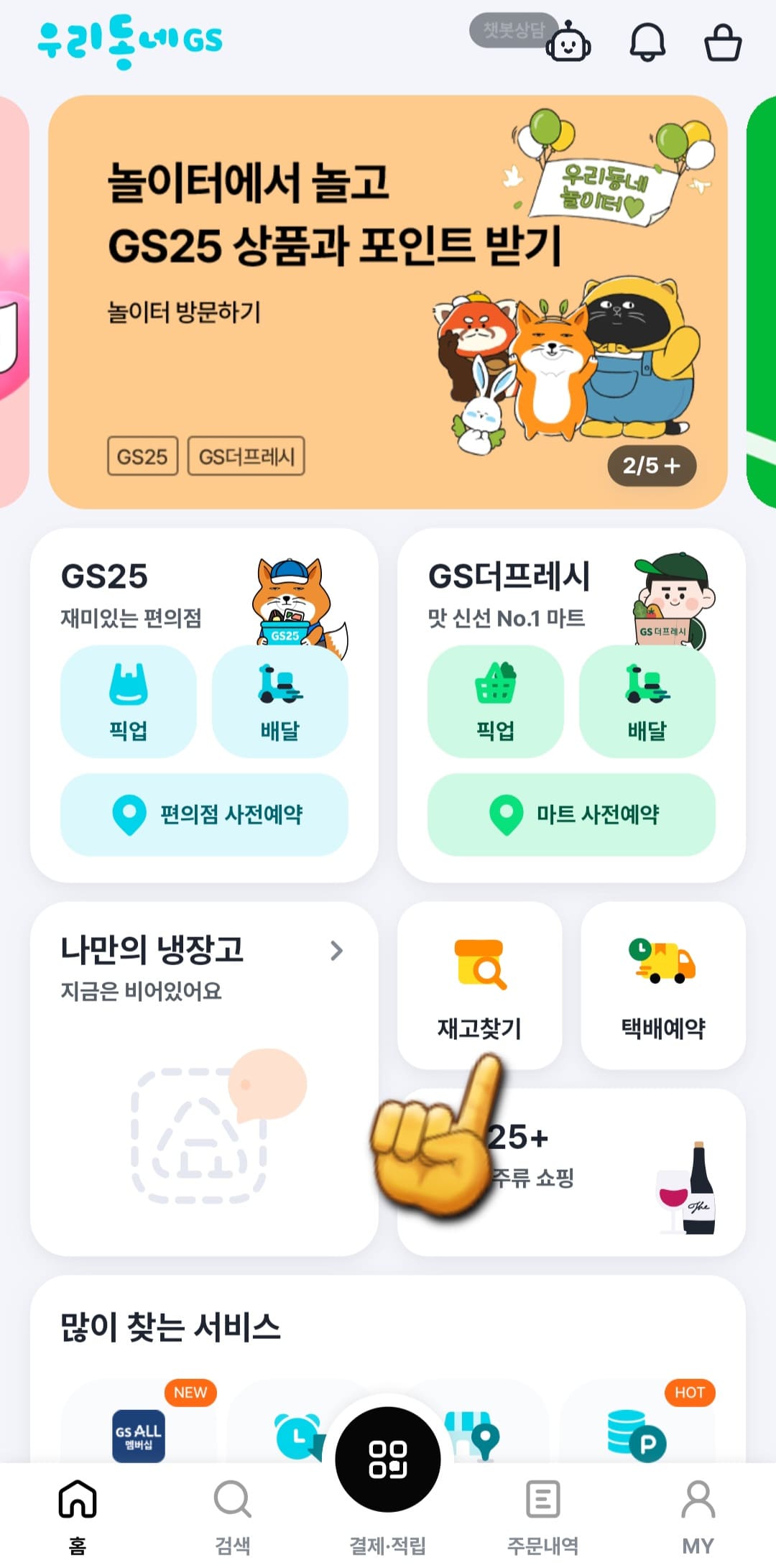The image size is (776, 1568).
Task: Open 편의점 사전예약 reservation button
Action: point(204,814)
